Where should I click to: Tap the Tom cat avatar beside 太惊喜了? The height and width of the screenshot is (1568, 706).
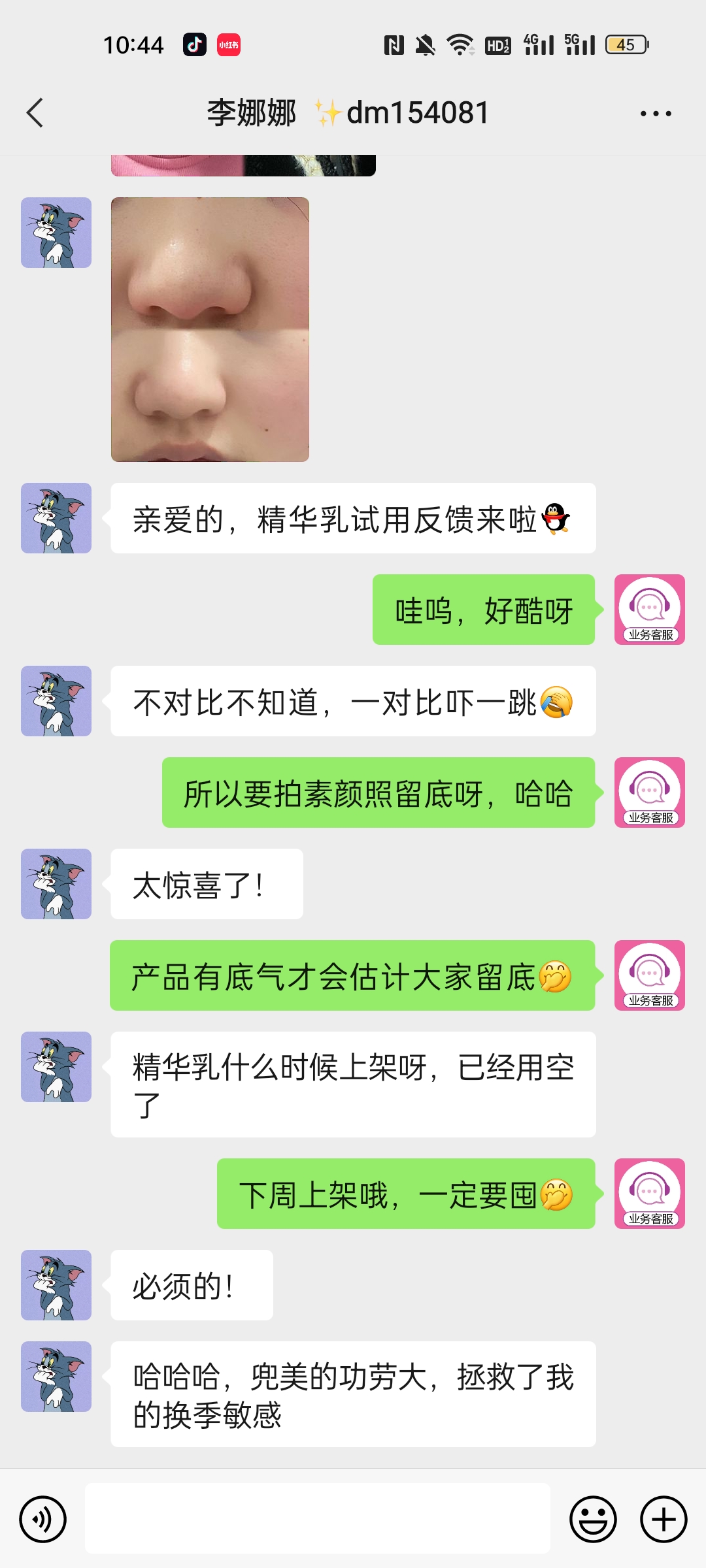(x=56, y=884)
